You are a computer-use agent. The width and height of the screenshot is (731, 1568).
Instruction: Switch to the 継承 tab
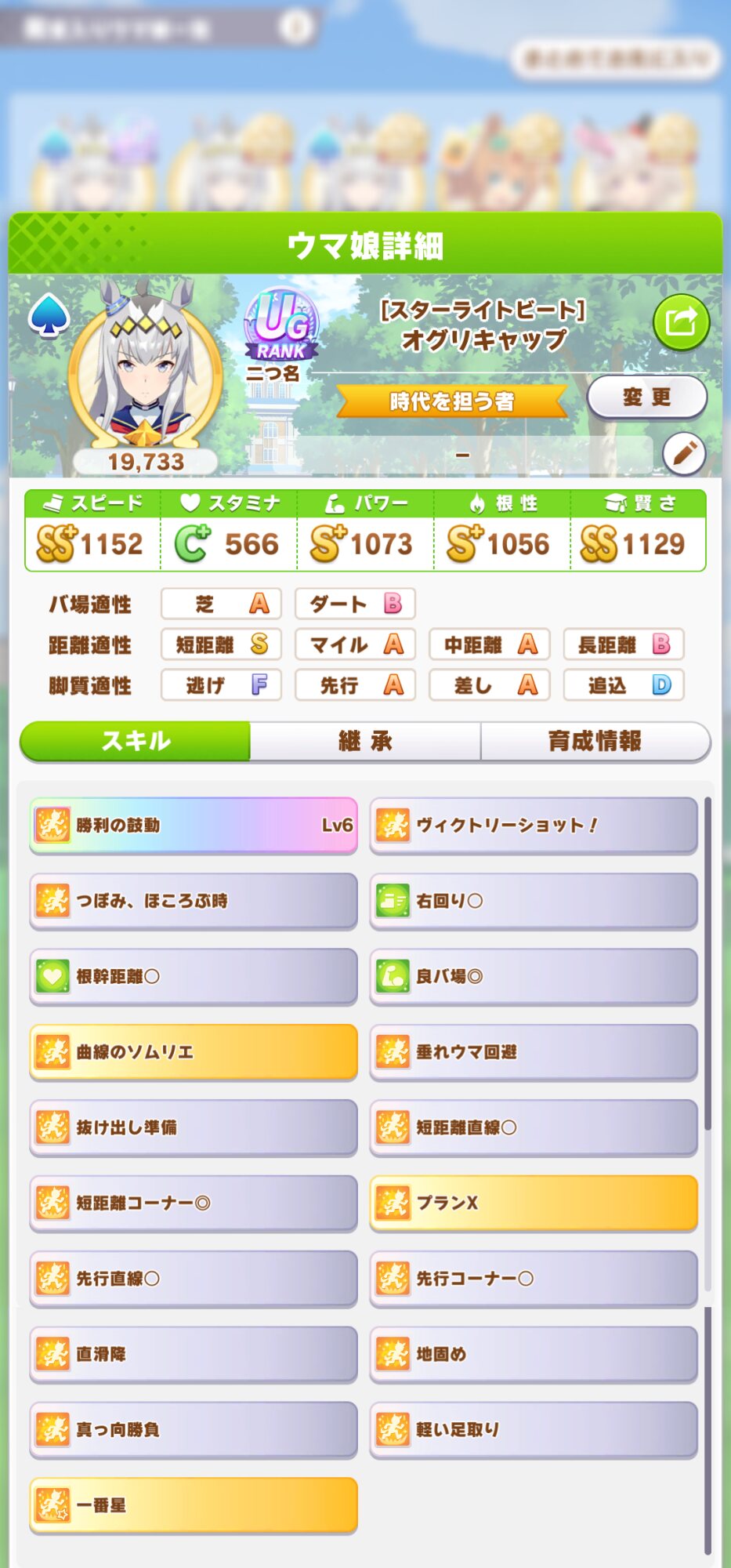(365, 741)
